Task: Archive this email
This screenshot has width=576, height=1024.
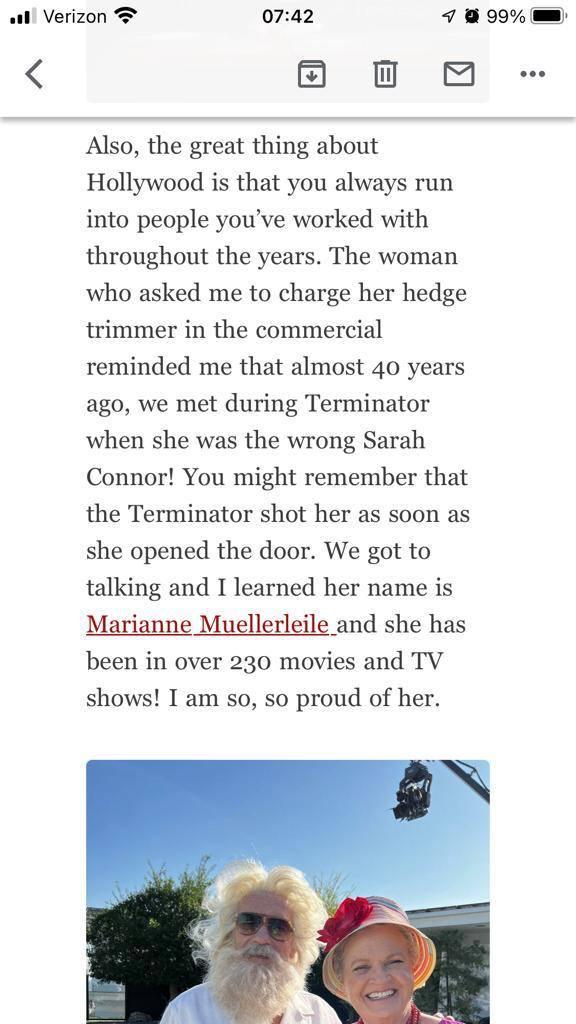Action: tap(312, 74)
